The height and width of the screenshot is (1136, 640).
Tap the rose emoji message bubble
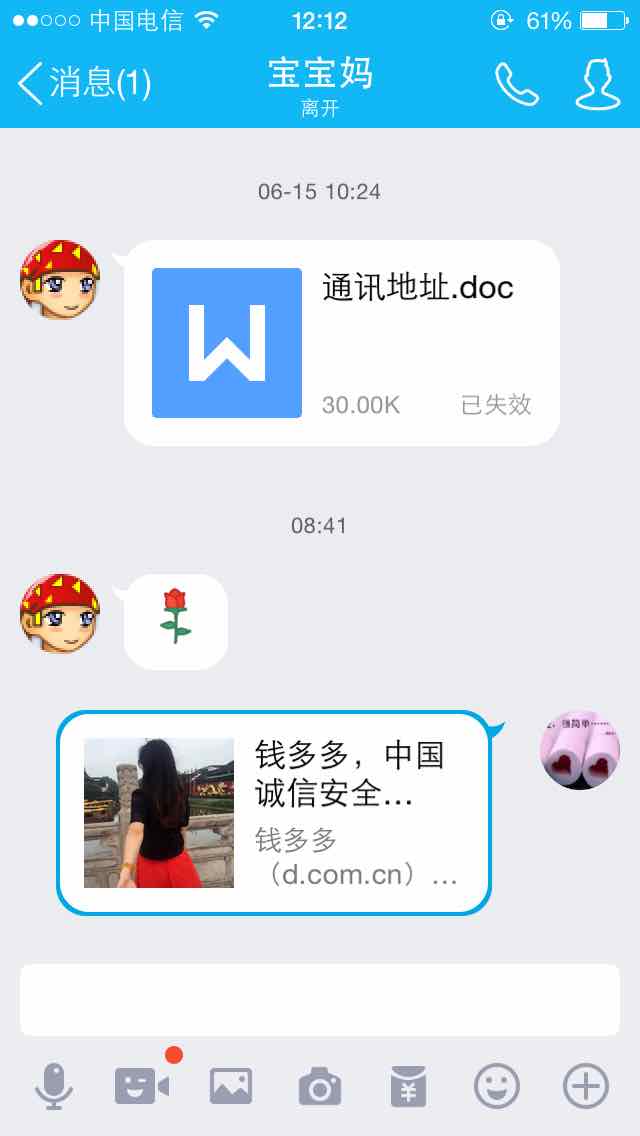click(x=176, y=619)
